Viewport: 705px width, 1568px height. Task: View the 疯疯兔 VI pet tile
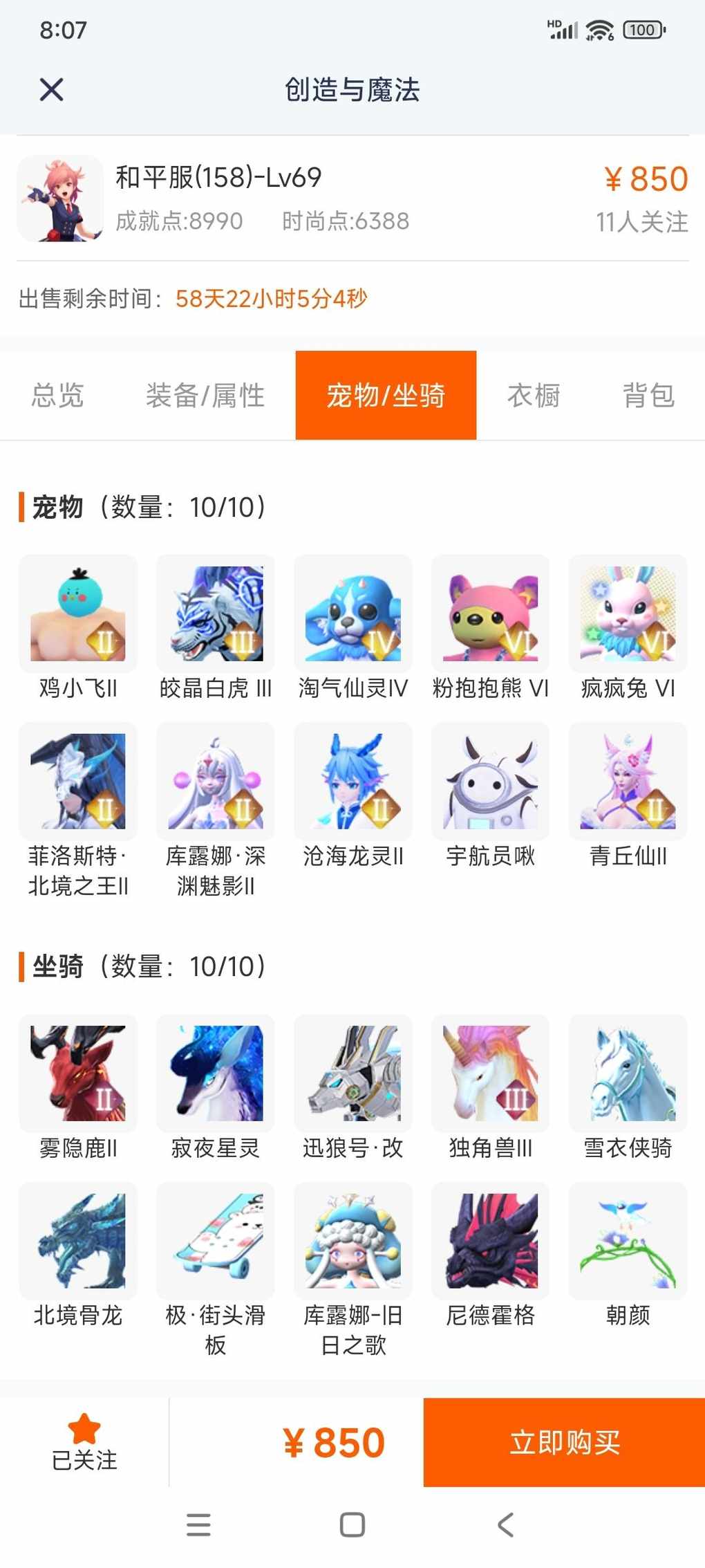point(628,614)
